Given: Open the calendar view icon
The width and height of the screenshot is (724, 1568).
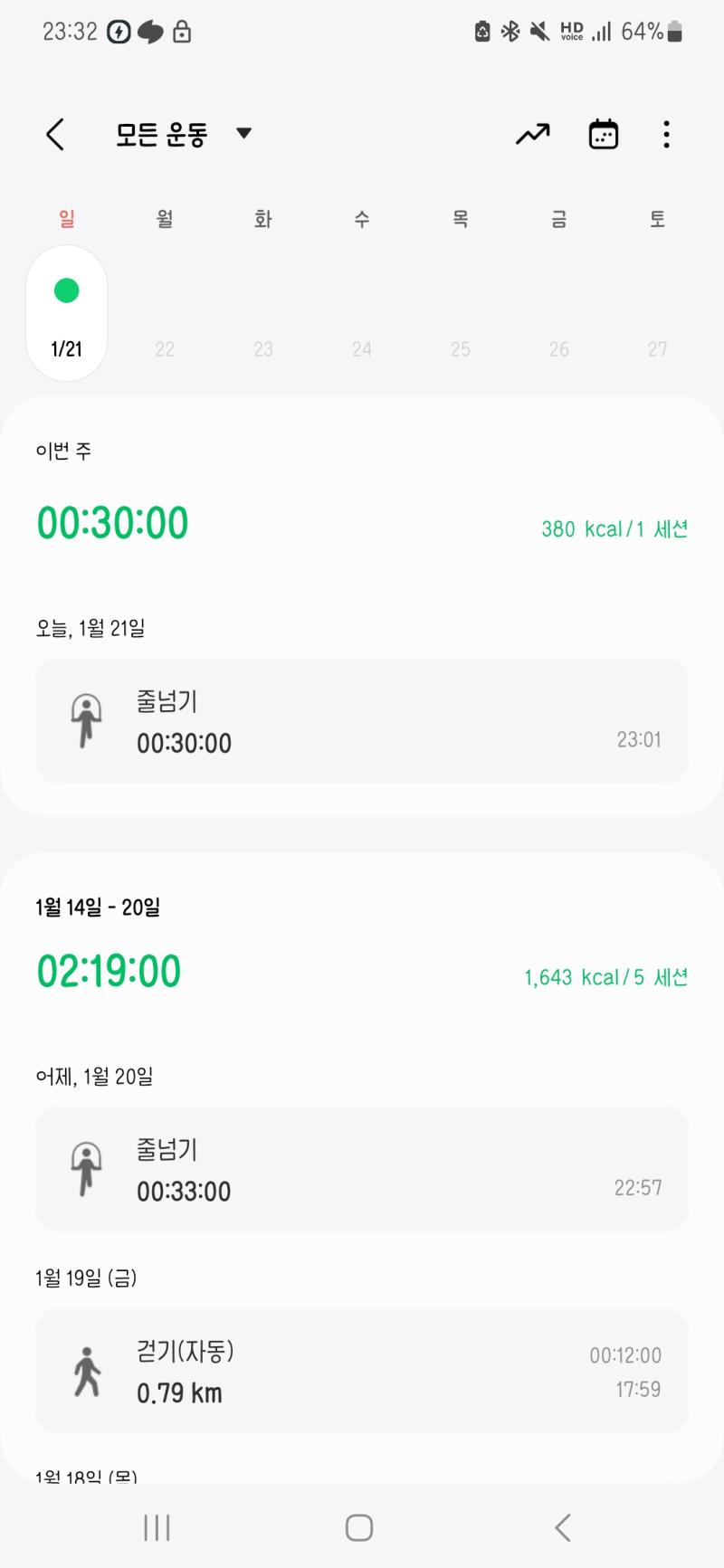Looking at the screenshot, I should pyautogui.click(x=603, y=135).
